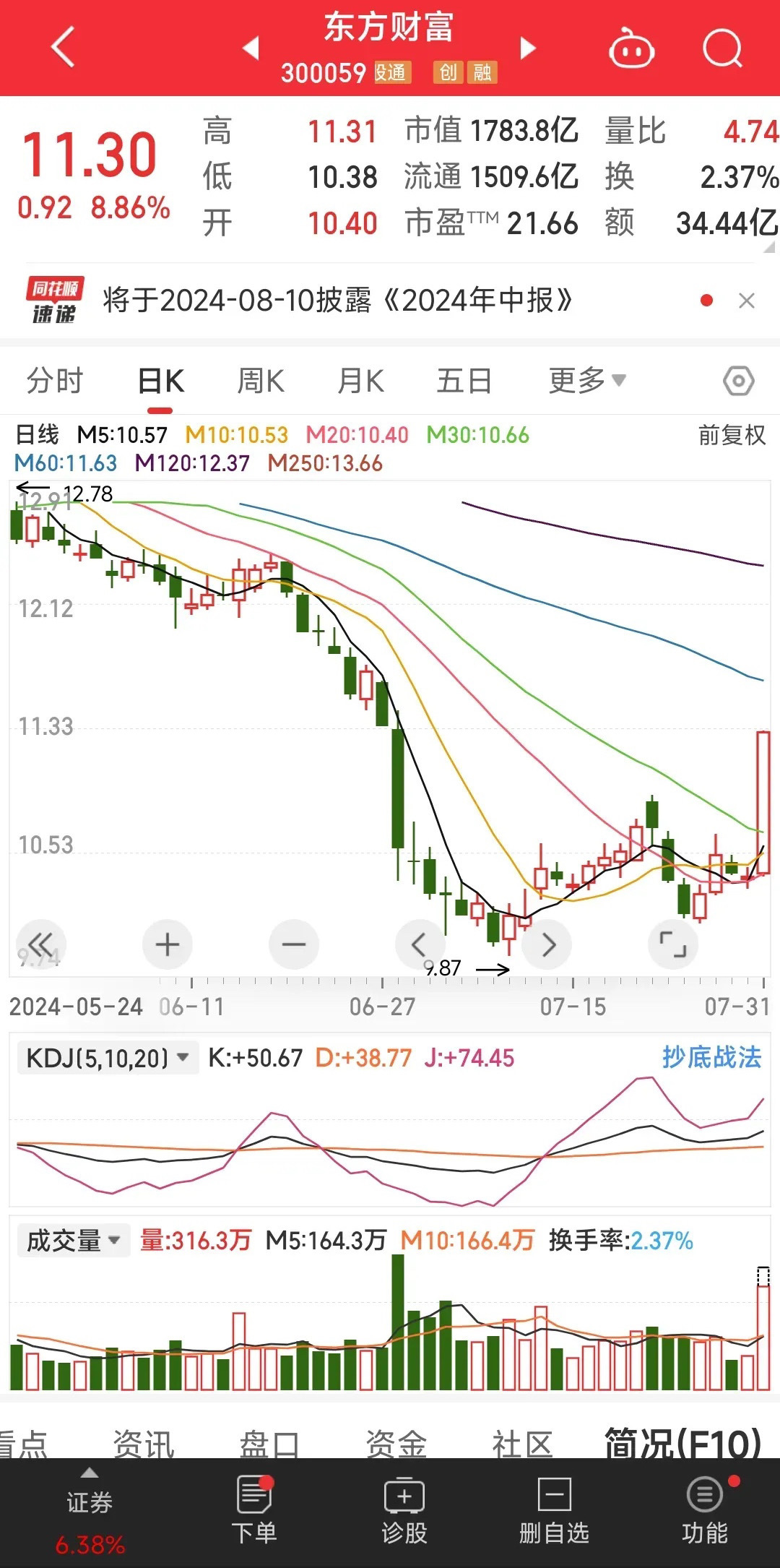Switch to the previous stock with left triangle
This screenshot has width=780, height=1568.
(x=251, y=48)
